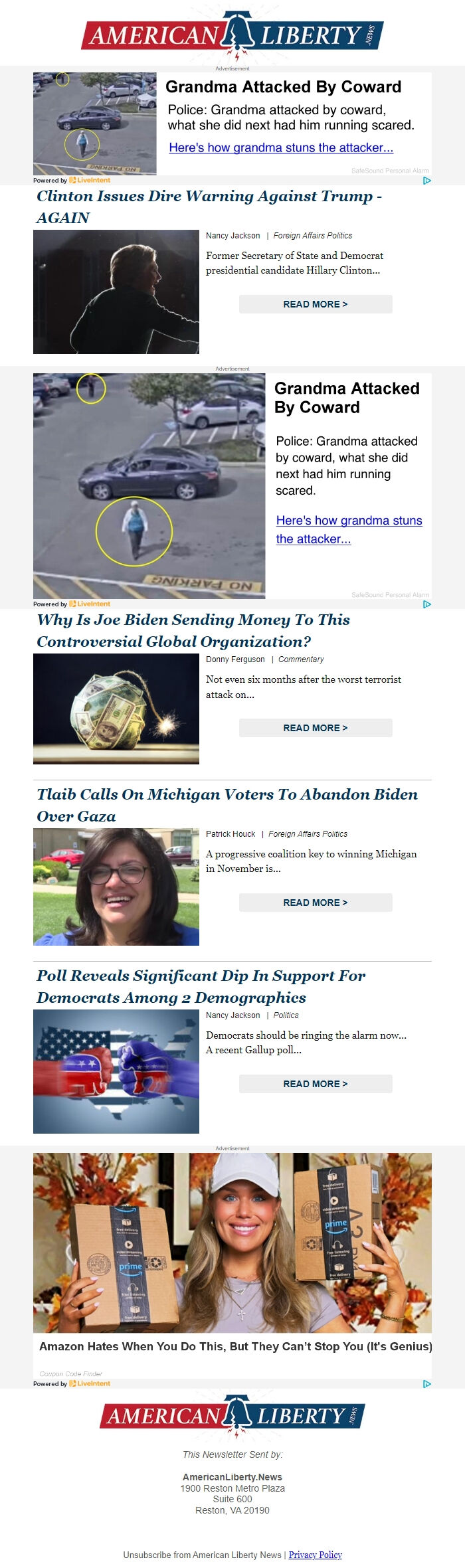Tap Read More under the Tlaib article

pyautogui.click(x=316, y=903)
